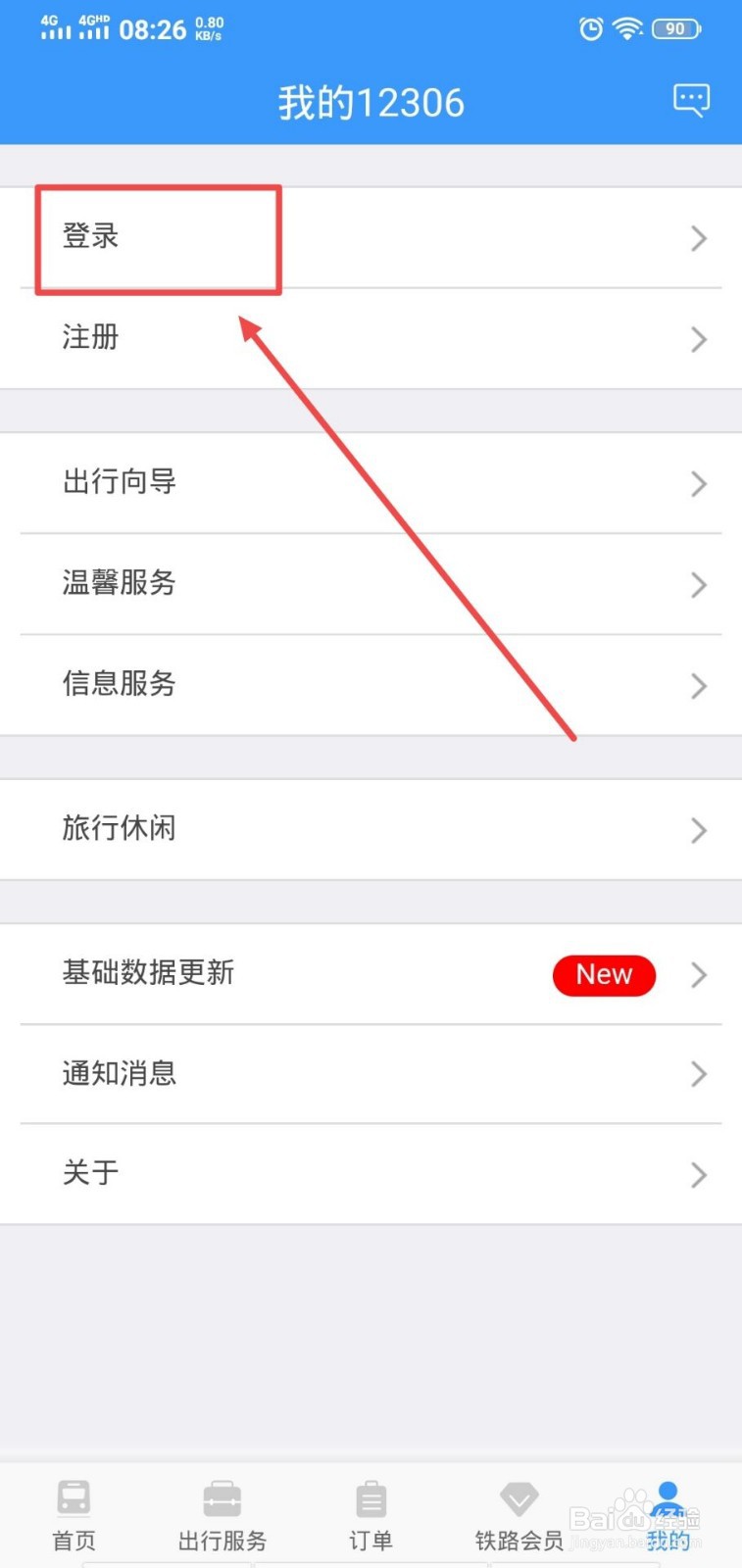Viewport: 742px width, 1568px height.
Task: Tap the 首页 home icon in bottom bar
Action: tap(74, 1497)
